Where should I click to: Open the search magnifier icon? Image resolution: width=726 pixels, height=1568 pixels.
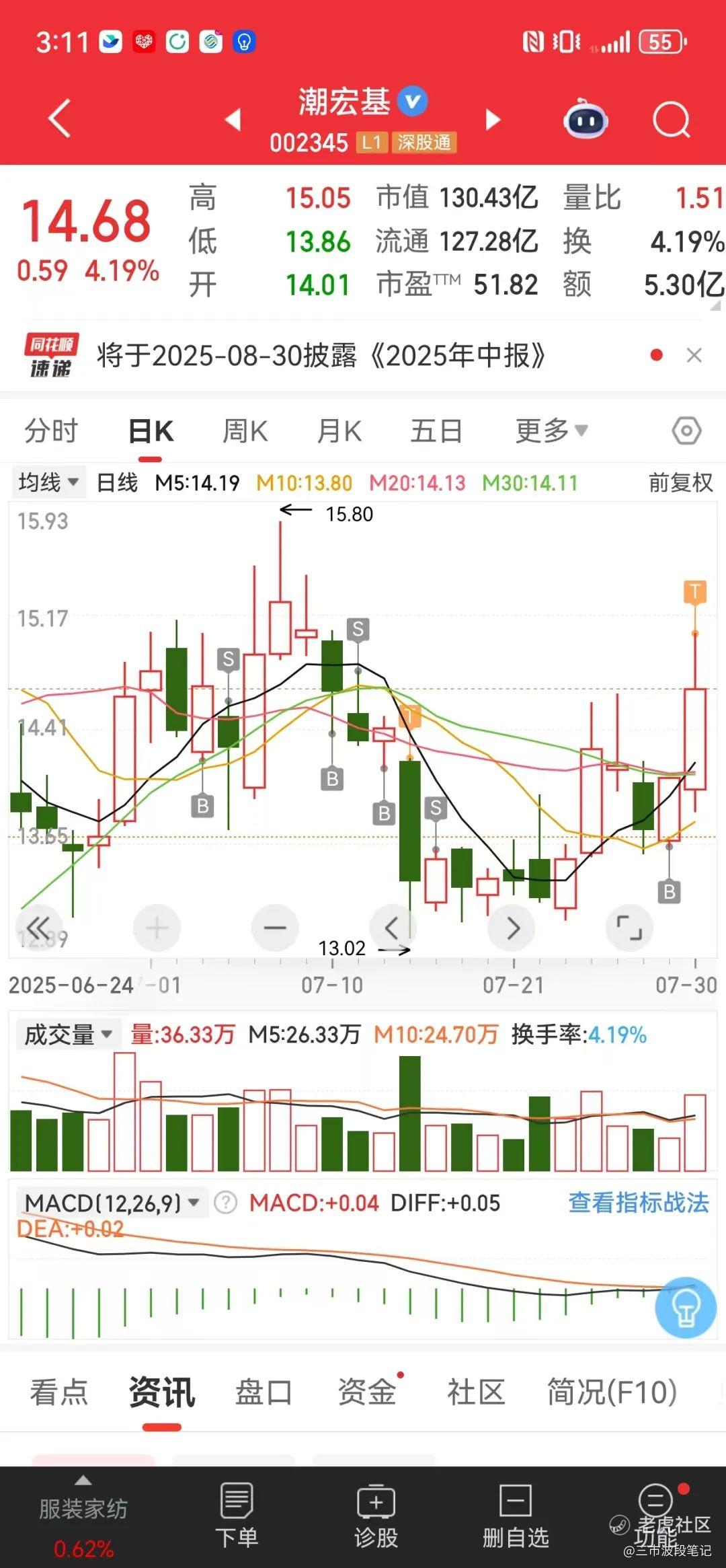tap(671, 120)
